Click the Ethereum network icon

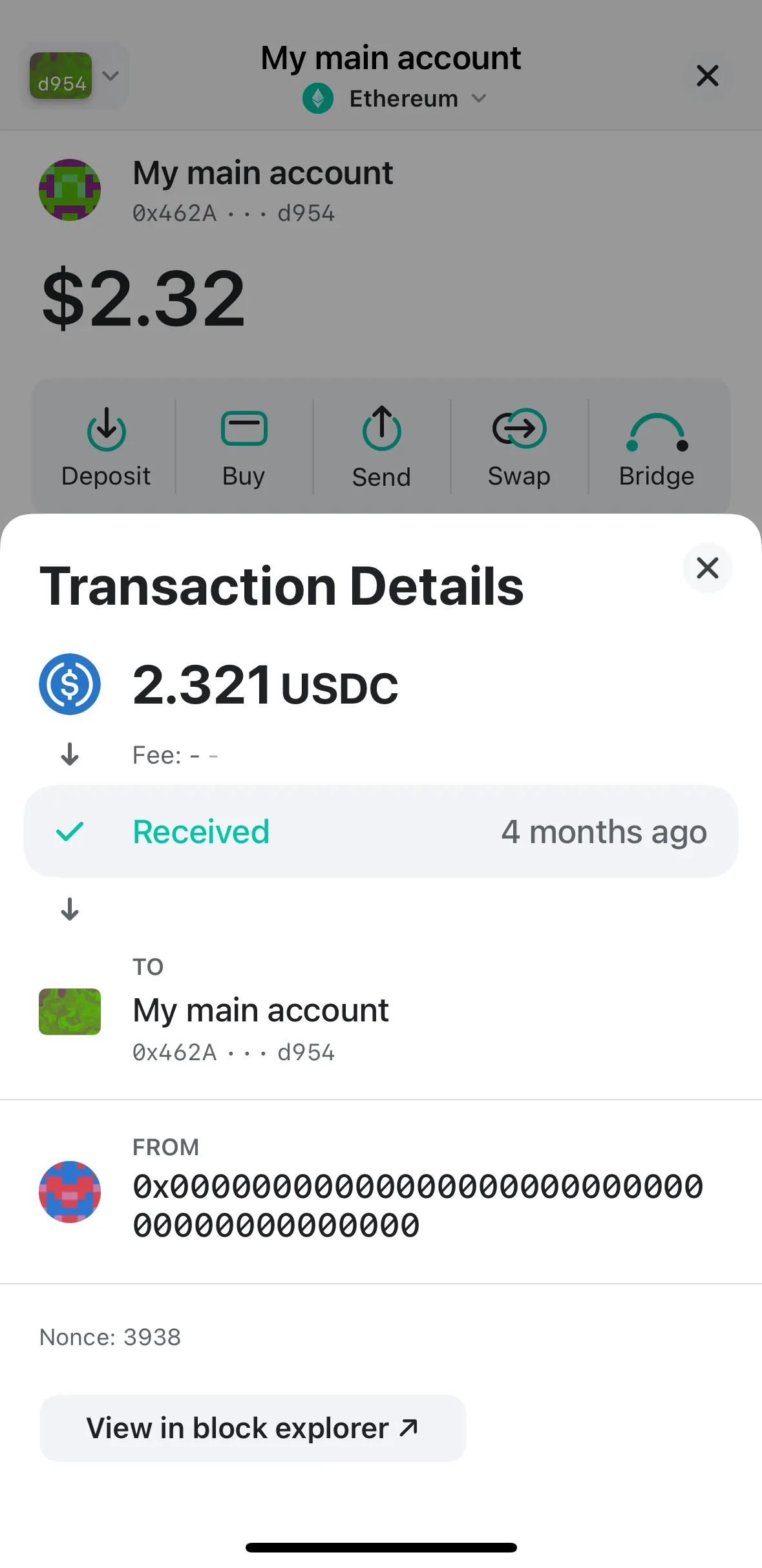click(317, 98)
